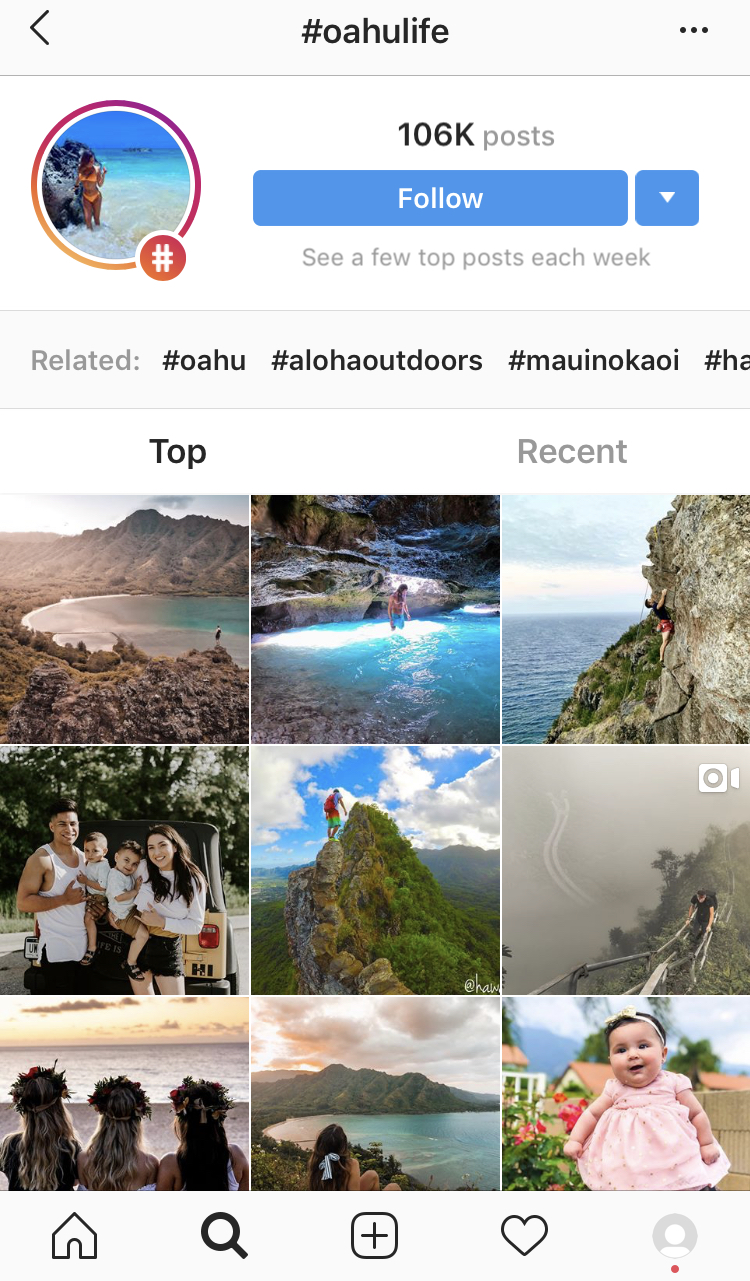Screen dimensions: 750x1281
Task: Open the blue sea cave post
Action: click(x=375, y=619)
